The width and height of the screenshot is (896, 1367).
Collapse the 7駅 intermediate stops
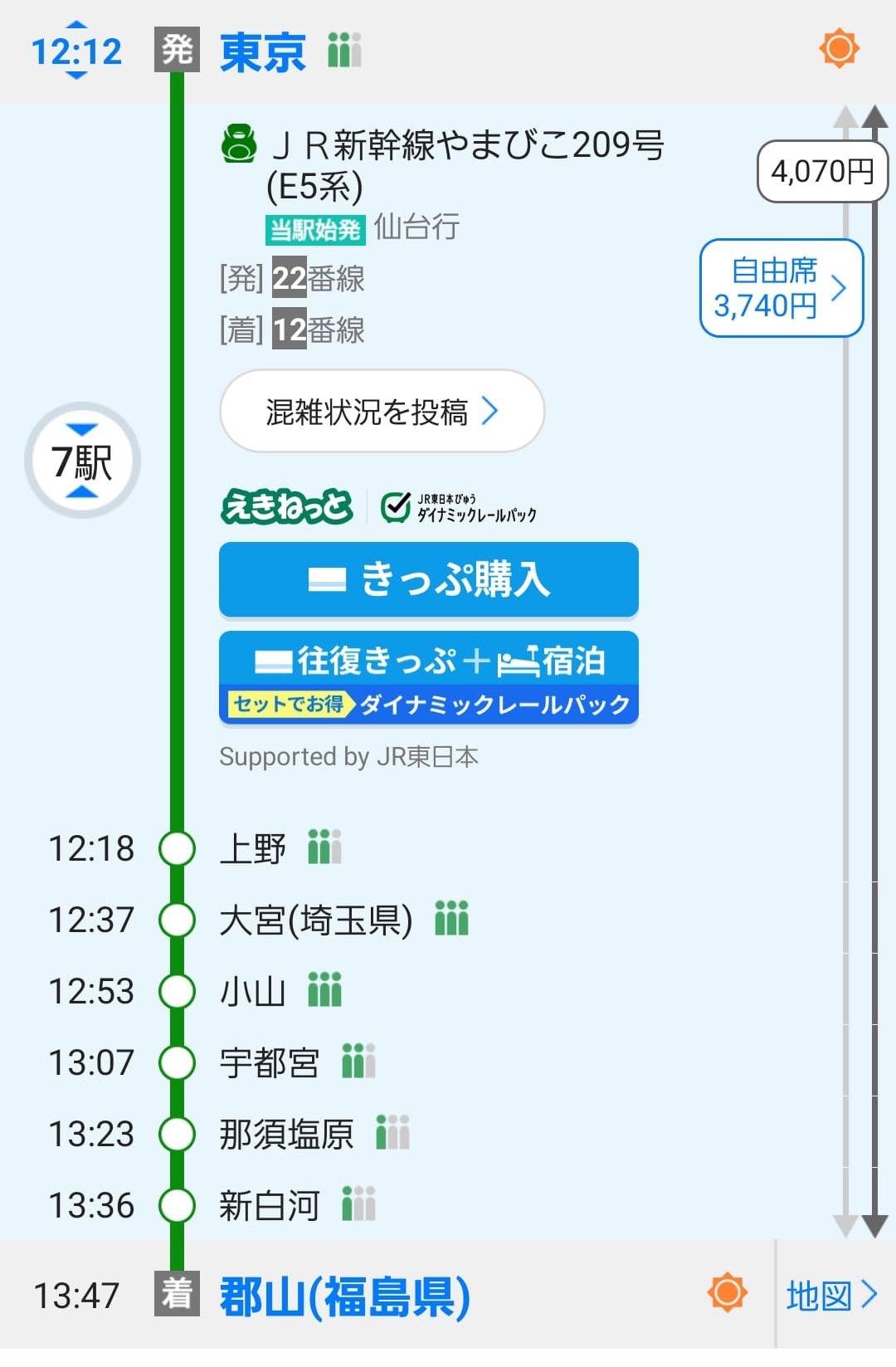click(82, 461)
